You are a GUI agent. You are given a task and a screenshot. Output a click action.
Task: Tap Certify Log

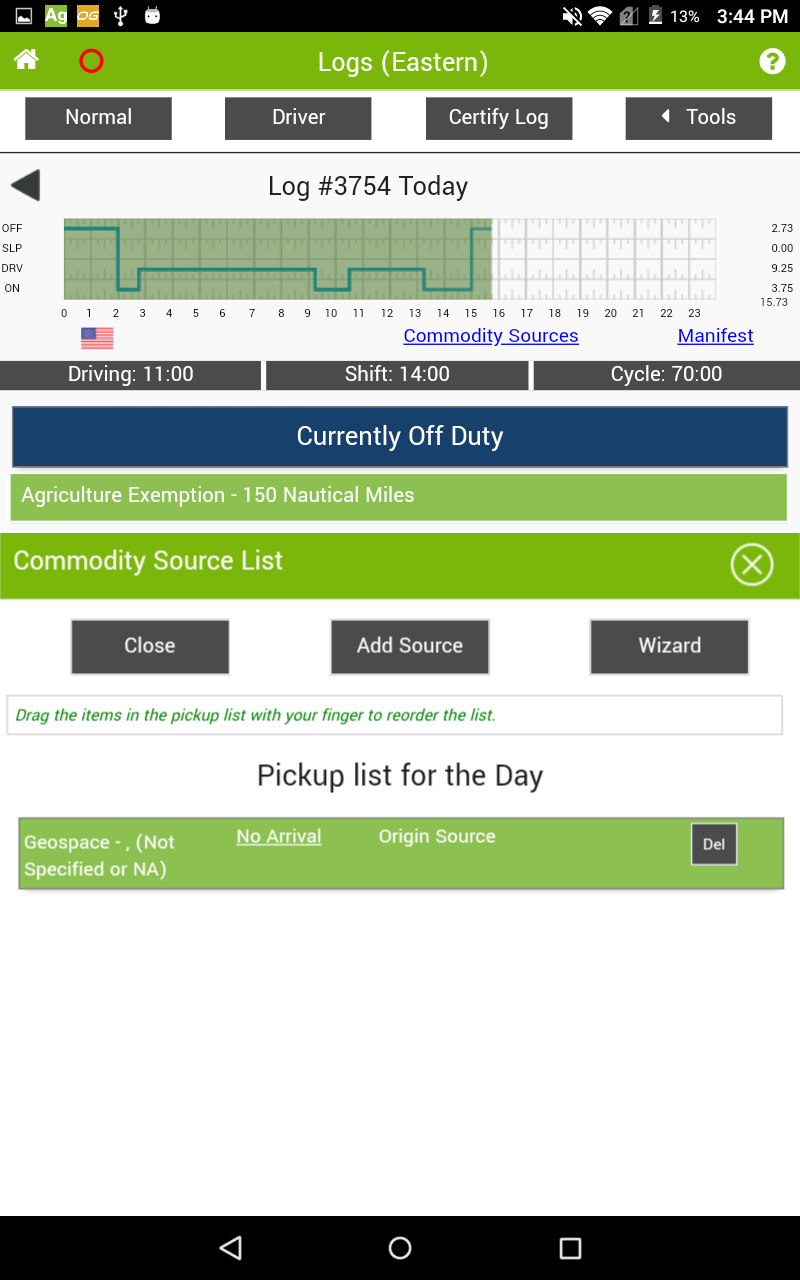coord(498,118)
